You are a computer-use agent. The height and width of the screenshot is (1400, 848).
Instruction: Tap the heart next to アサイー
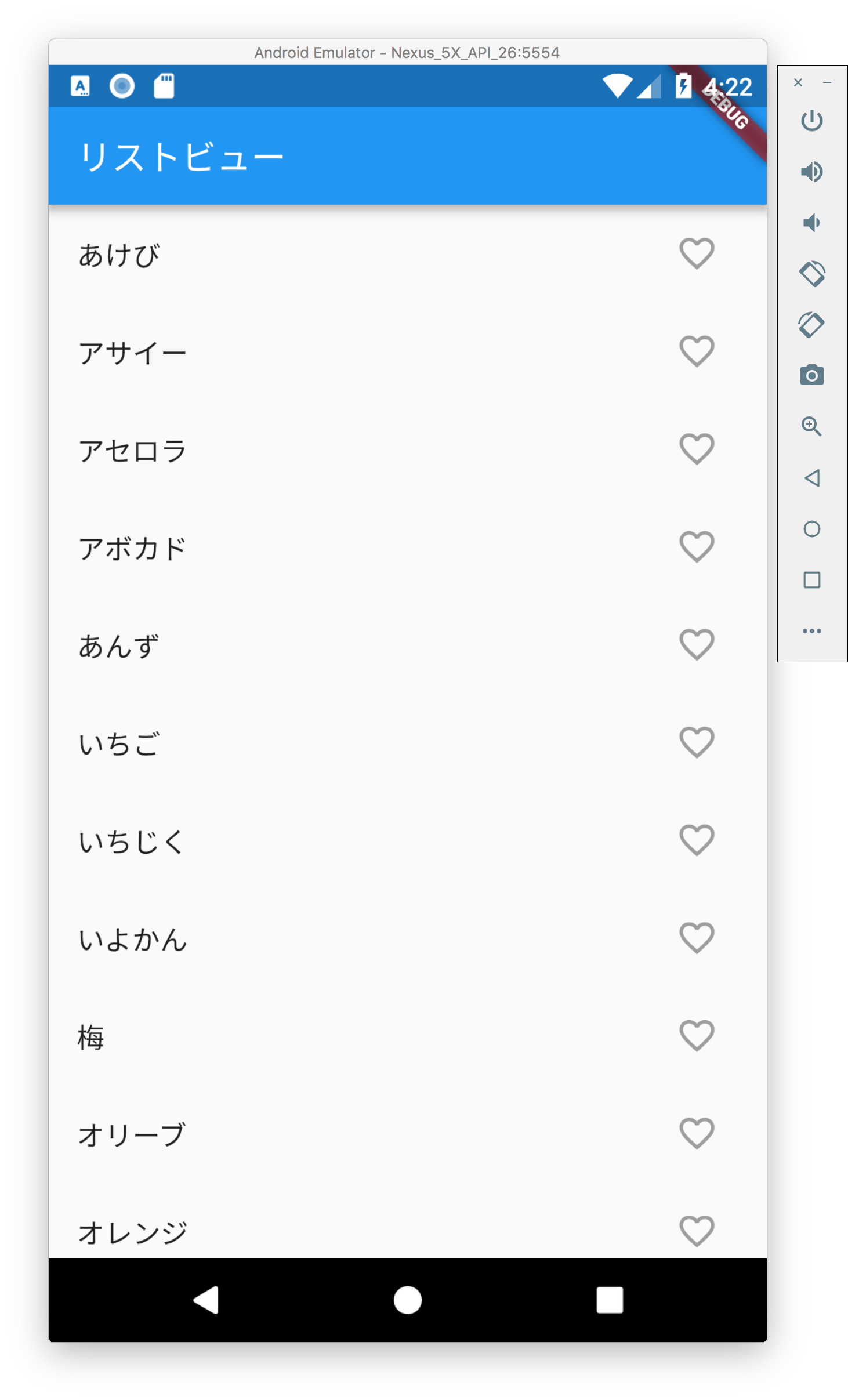point(696,351)
